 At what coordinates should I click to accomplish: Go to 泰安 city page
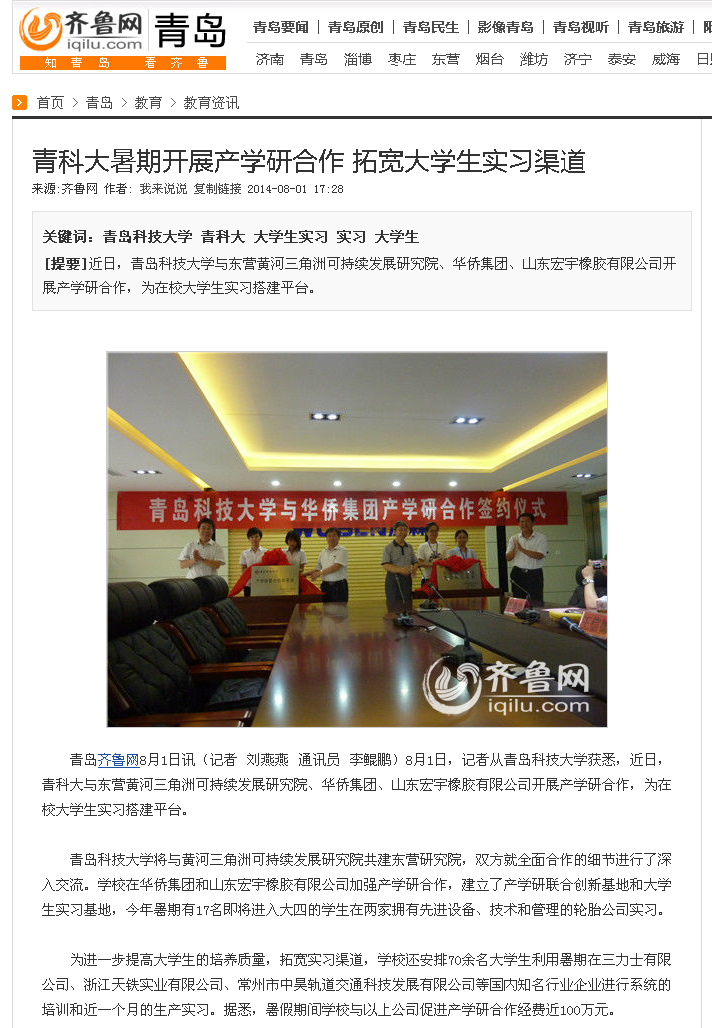[621, 59]
